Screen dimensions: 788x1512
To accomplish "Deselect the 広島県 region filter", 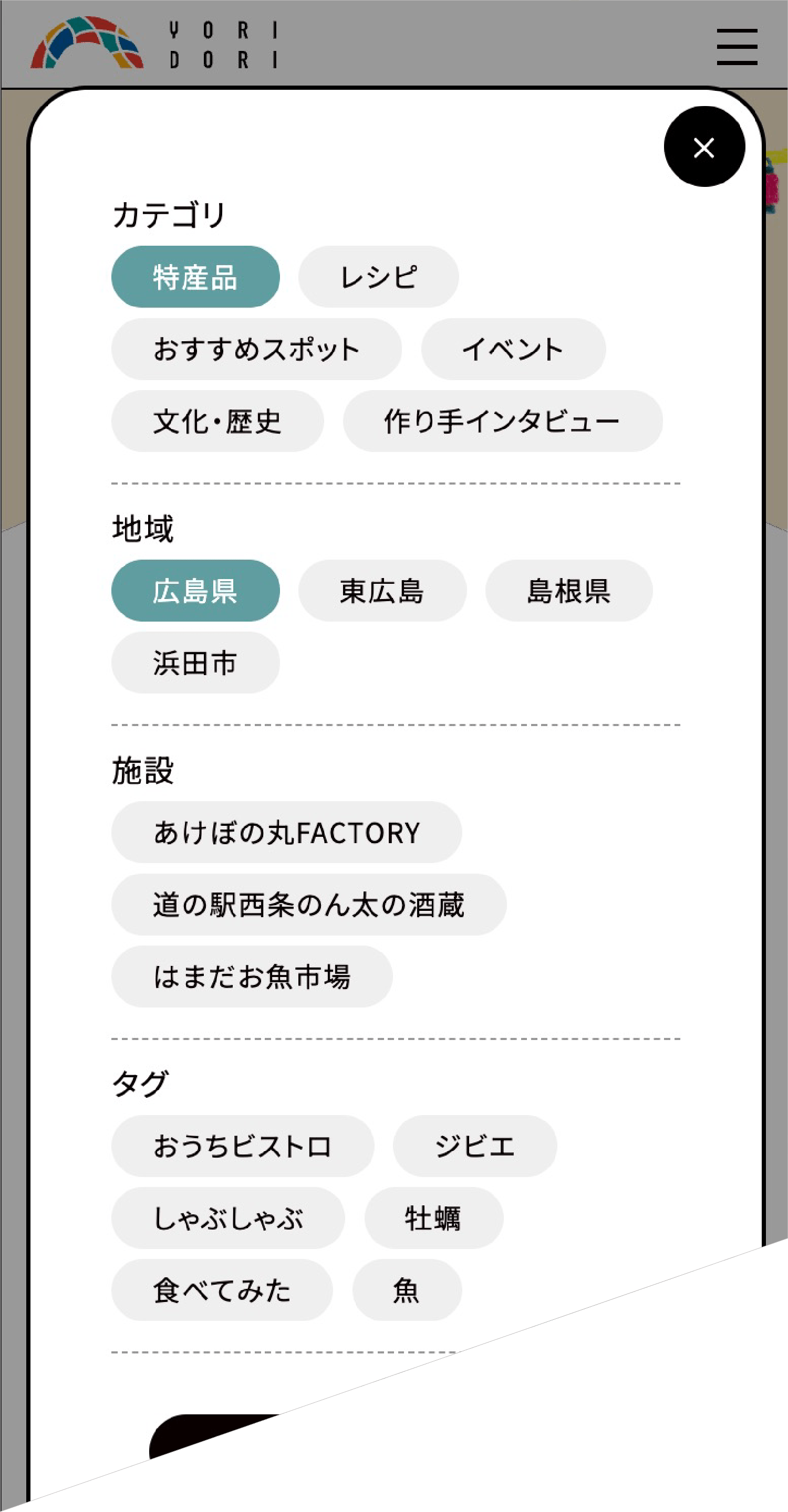I will point(195,591).
